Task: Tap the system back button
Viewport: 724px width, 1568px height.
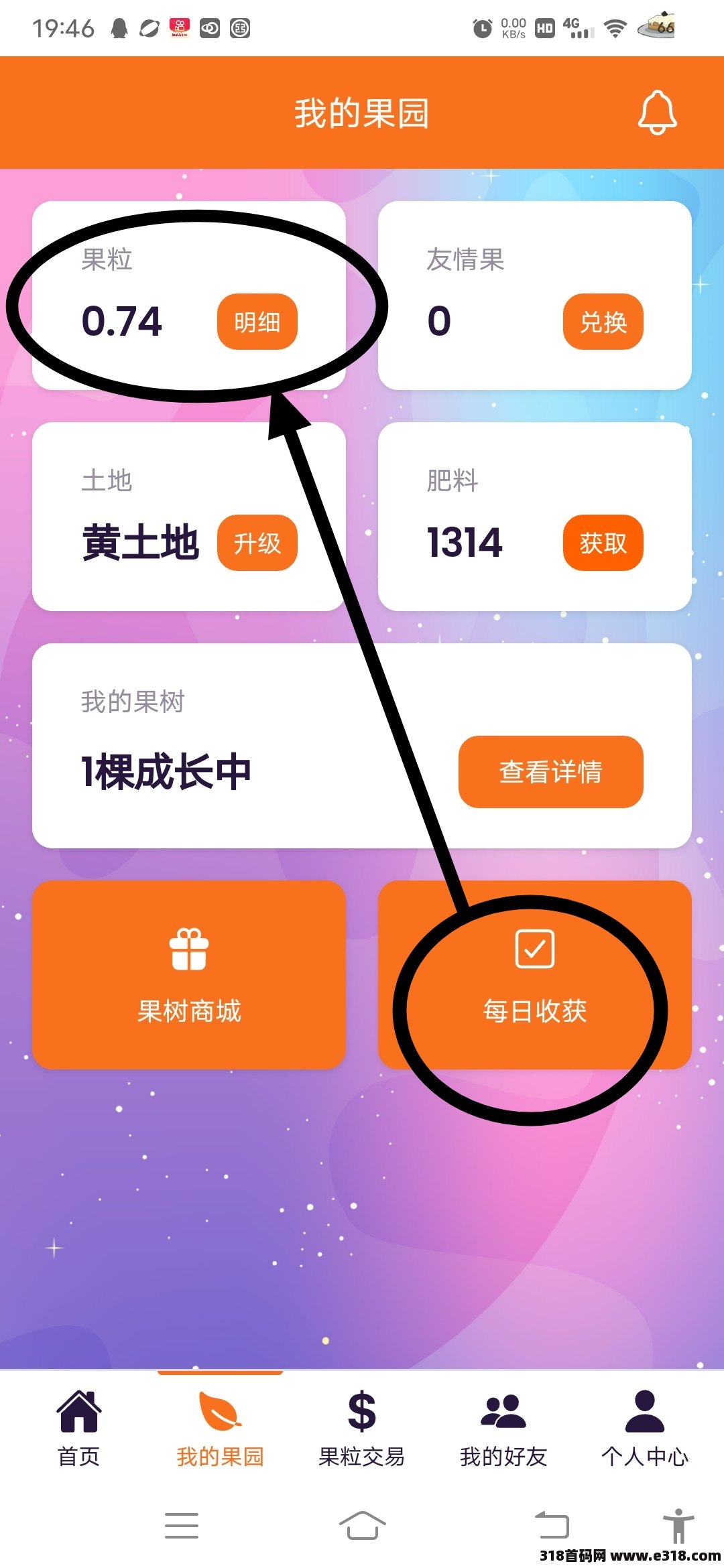Action: point(552,1525)
